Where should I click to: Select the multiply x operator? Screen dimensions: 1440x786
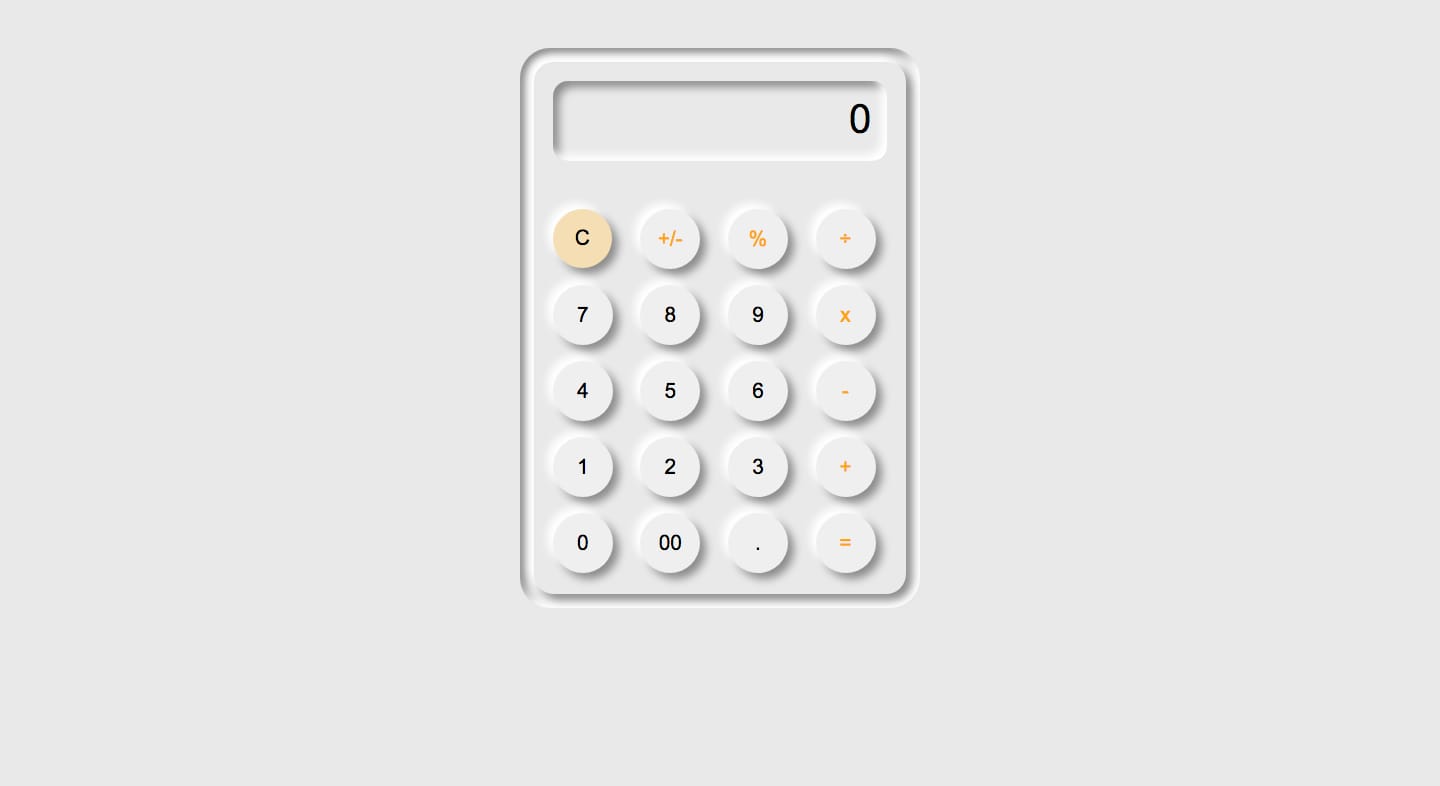point(845,314)
